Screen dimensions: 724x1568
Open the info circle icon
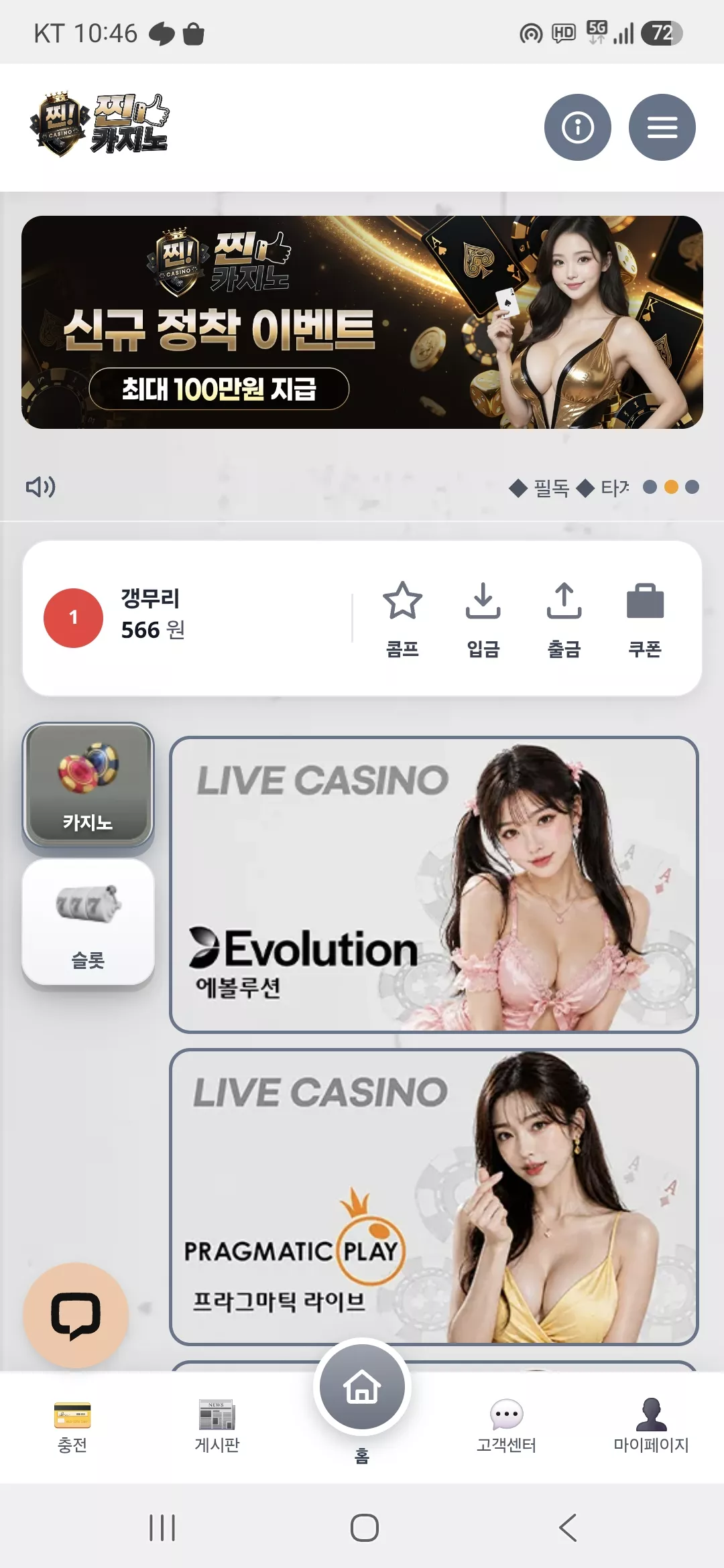(x=577, y=127)
